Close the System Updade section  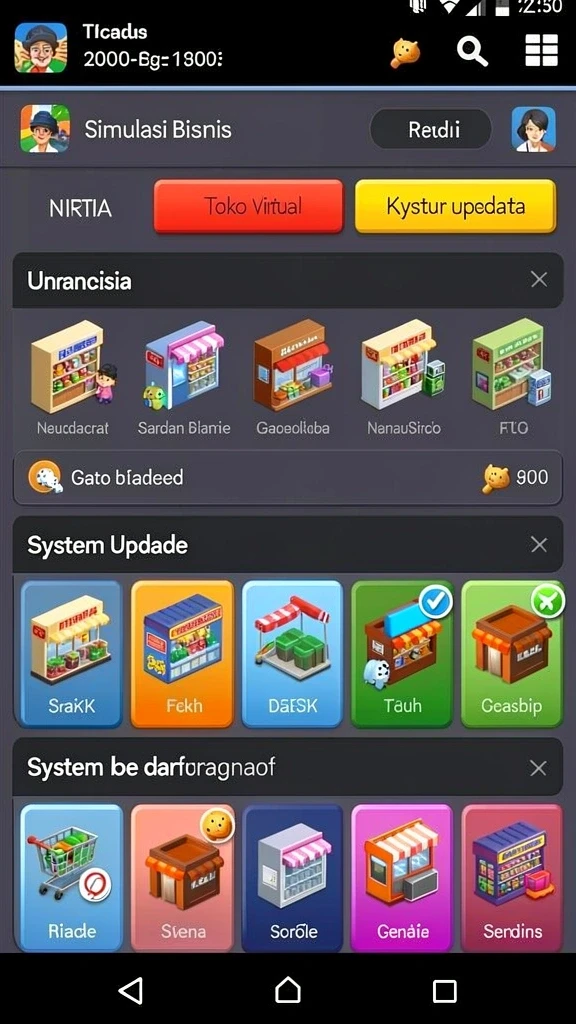coord(539,545)
